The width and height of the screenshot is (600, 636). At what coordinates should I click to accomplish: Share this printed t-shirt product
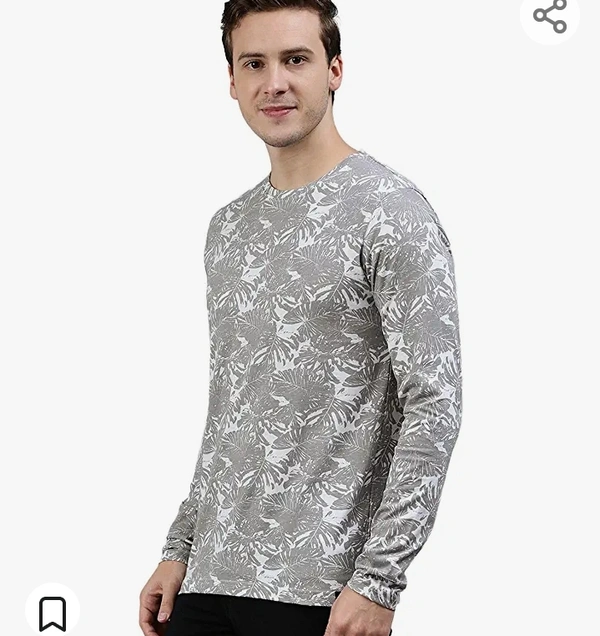point(550,16)
